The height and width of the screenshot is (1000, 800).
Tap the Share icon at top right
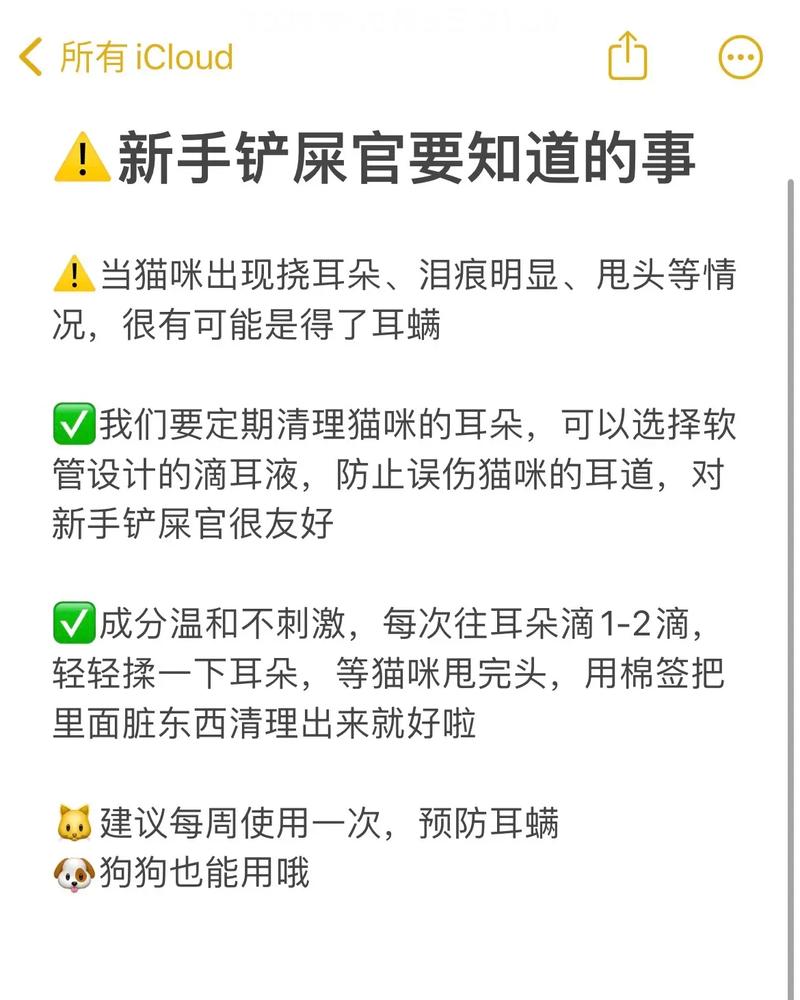627,57
